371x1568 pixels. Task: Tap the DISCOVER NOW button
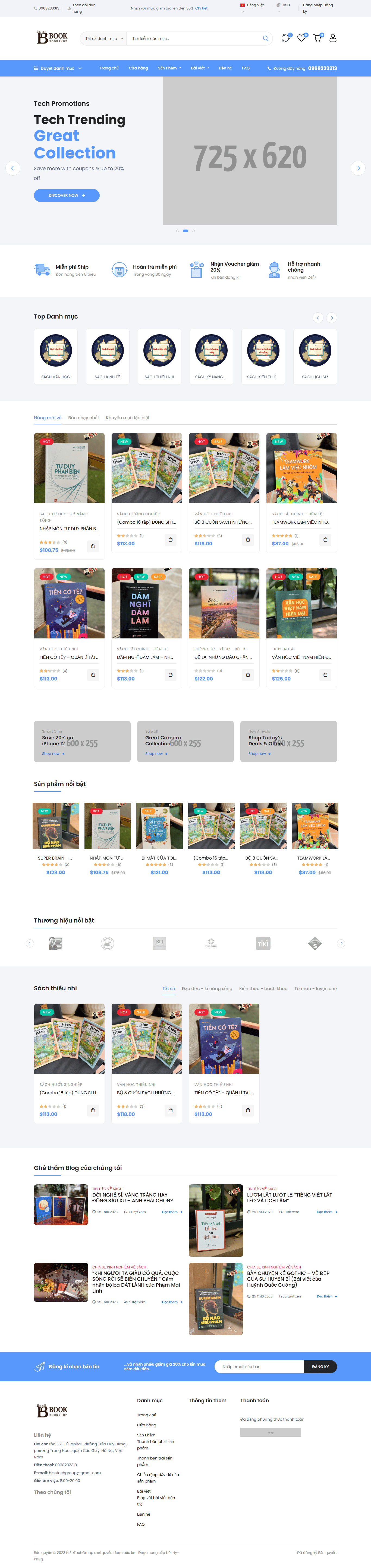pyautogui.click(x=66, y=195)
